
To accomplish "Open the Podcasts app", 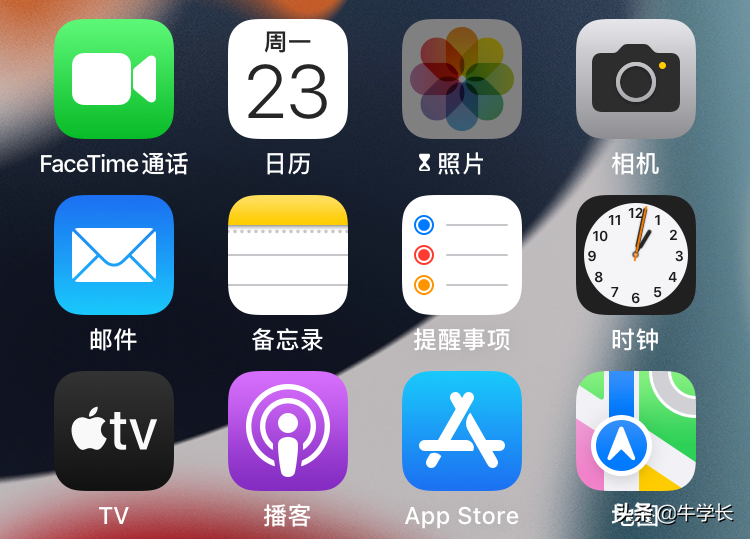I will 288,431.
